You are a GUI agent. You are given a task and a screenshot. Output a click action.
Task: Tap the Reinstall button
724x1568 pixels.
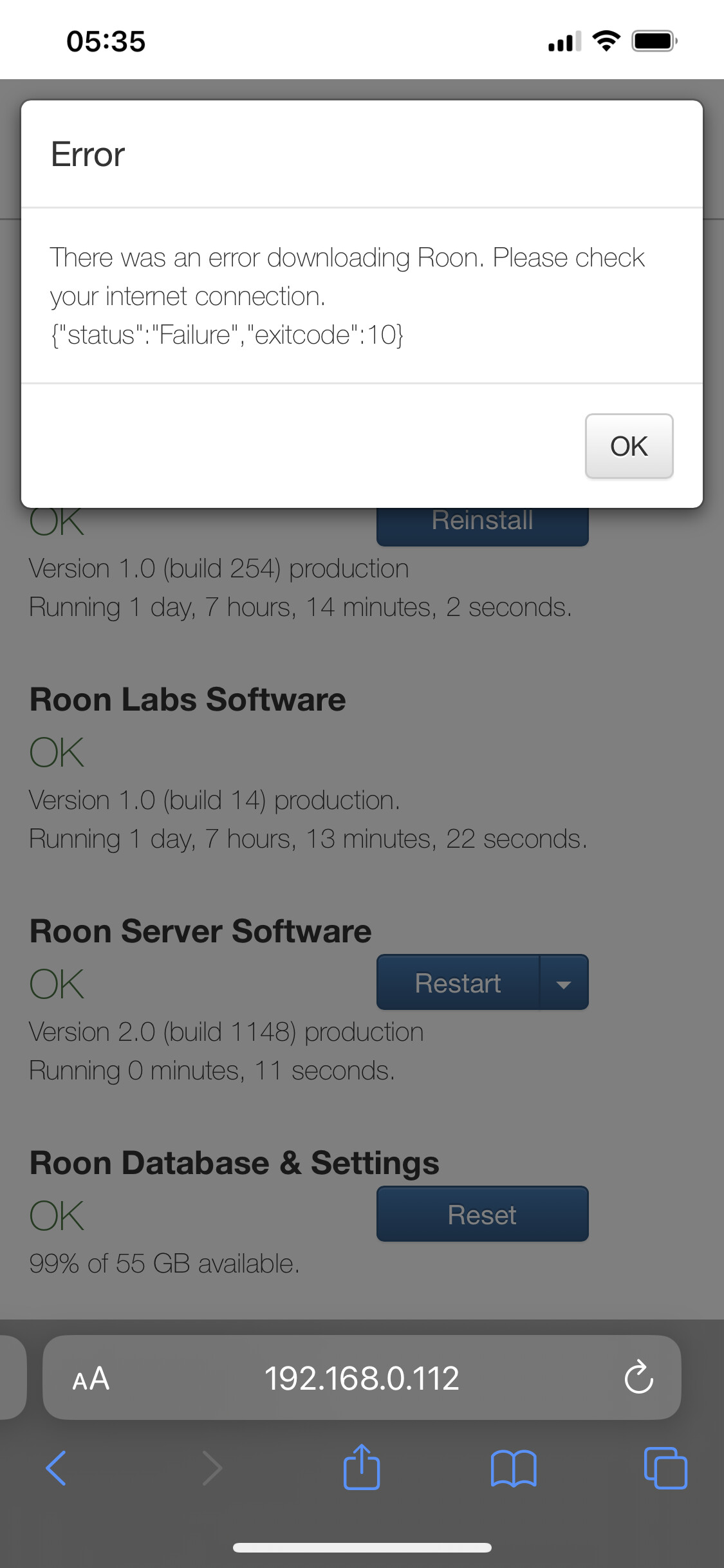tap(482, 525)
